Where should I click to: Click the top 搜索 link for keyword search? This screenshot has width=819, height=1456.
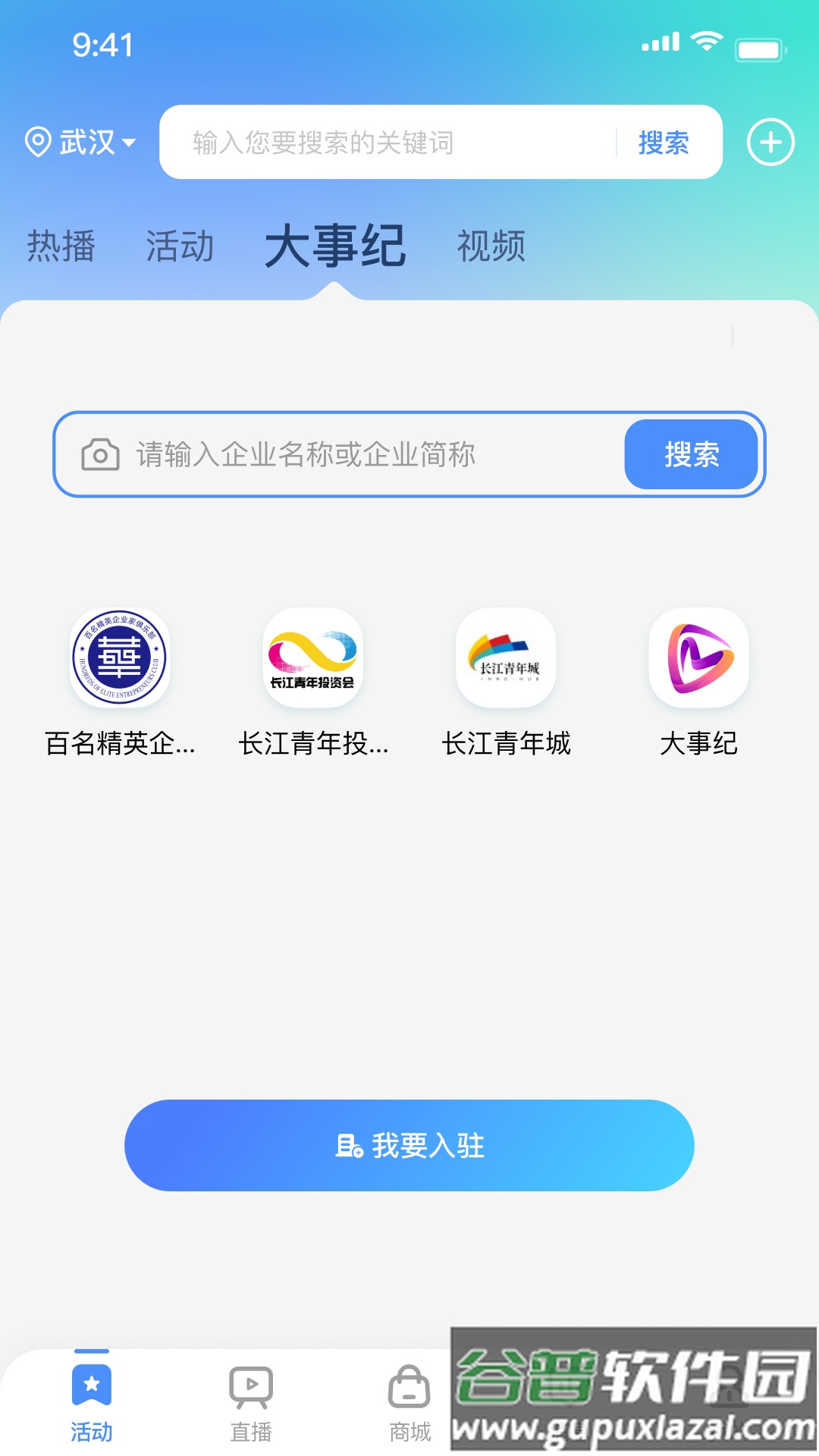(662, 143)
